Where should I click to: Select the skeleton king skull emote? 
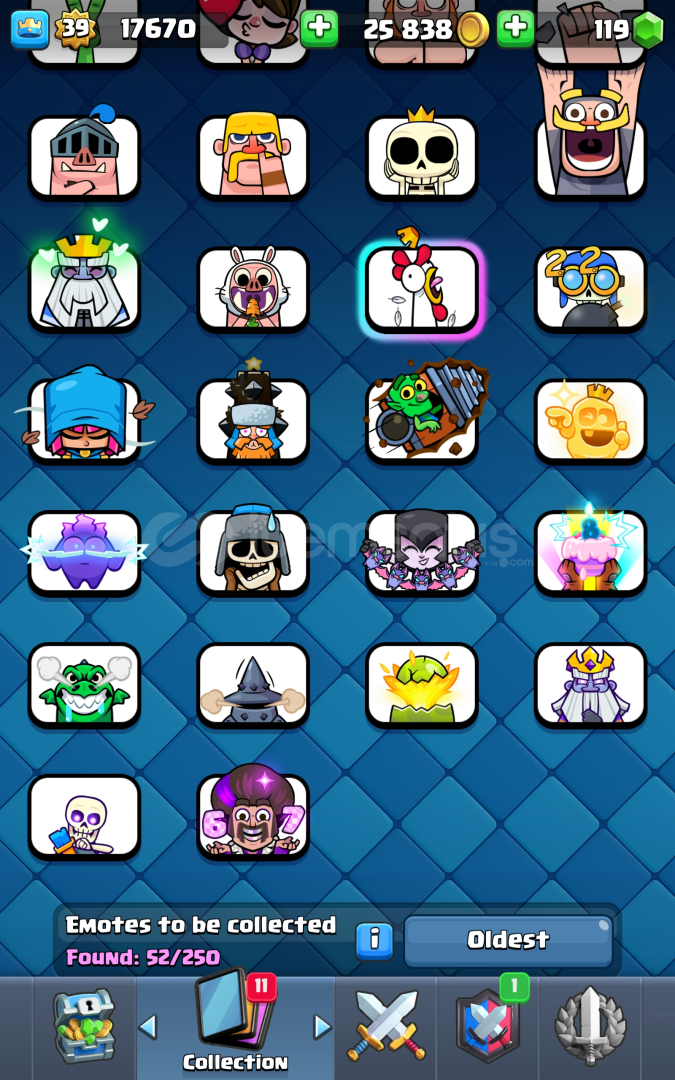click(422, 157)
